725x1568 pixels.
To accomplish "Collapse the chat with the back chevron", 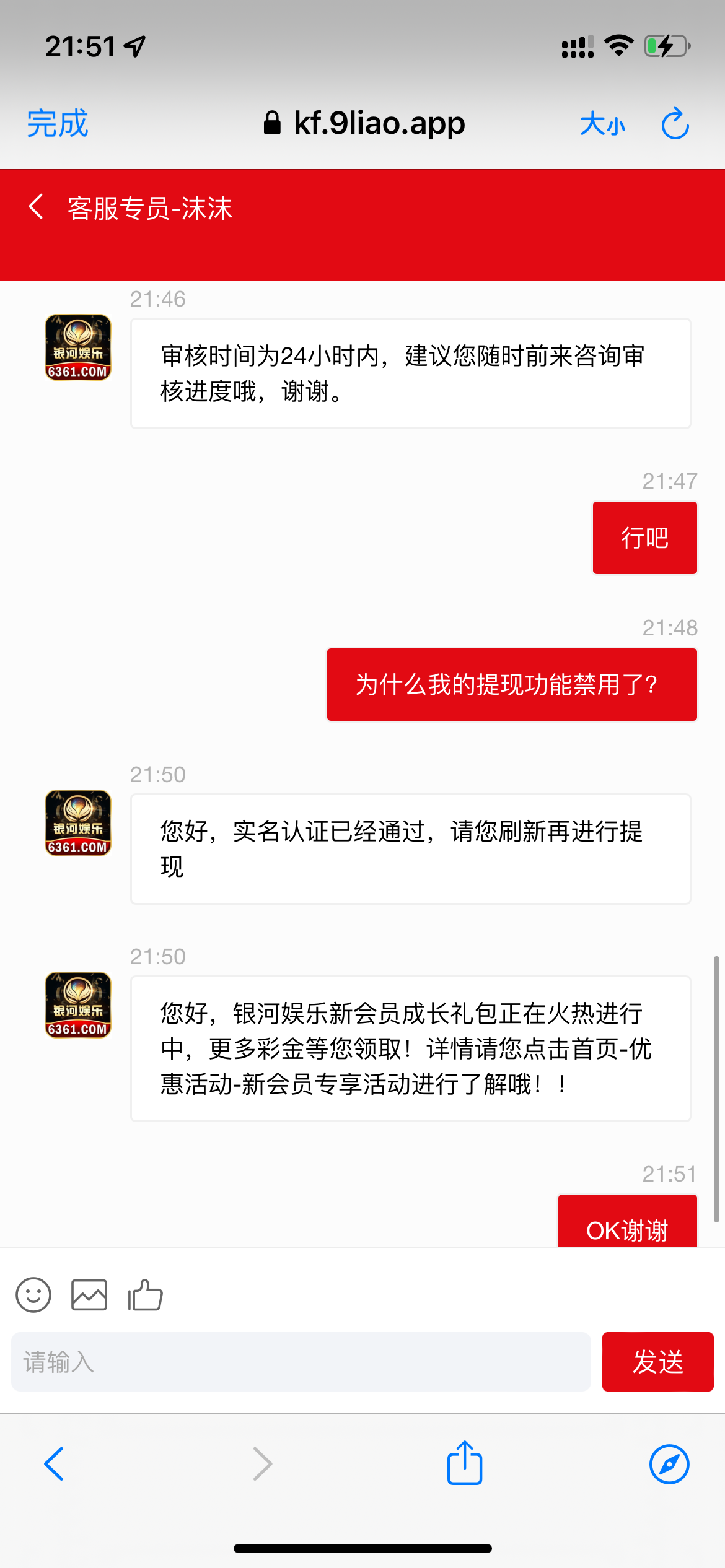I will (35, 206).
